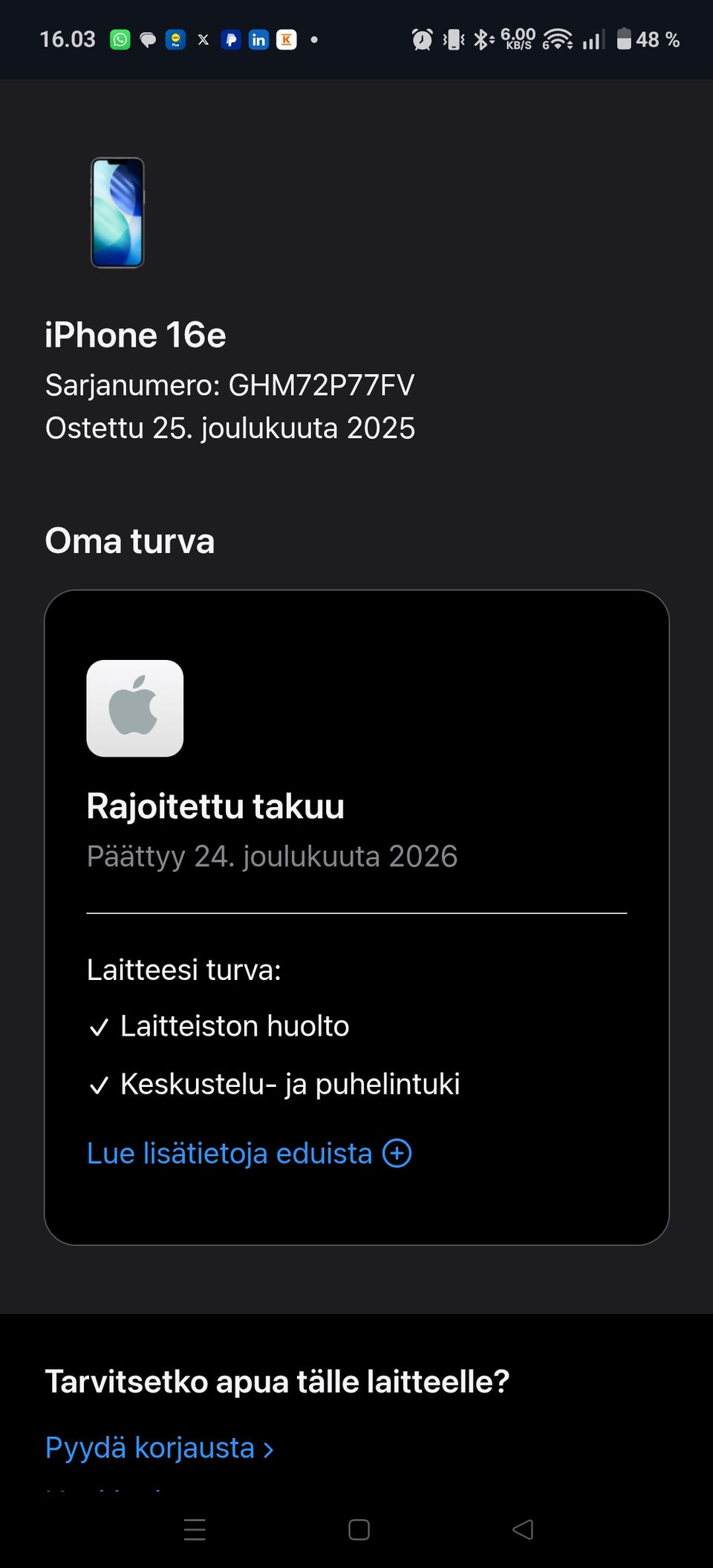Tap the Lidl Plus notification icon
The height and width of the screenshot is (1568, 713).
click(175, 39)
